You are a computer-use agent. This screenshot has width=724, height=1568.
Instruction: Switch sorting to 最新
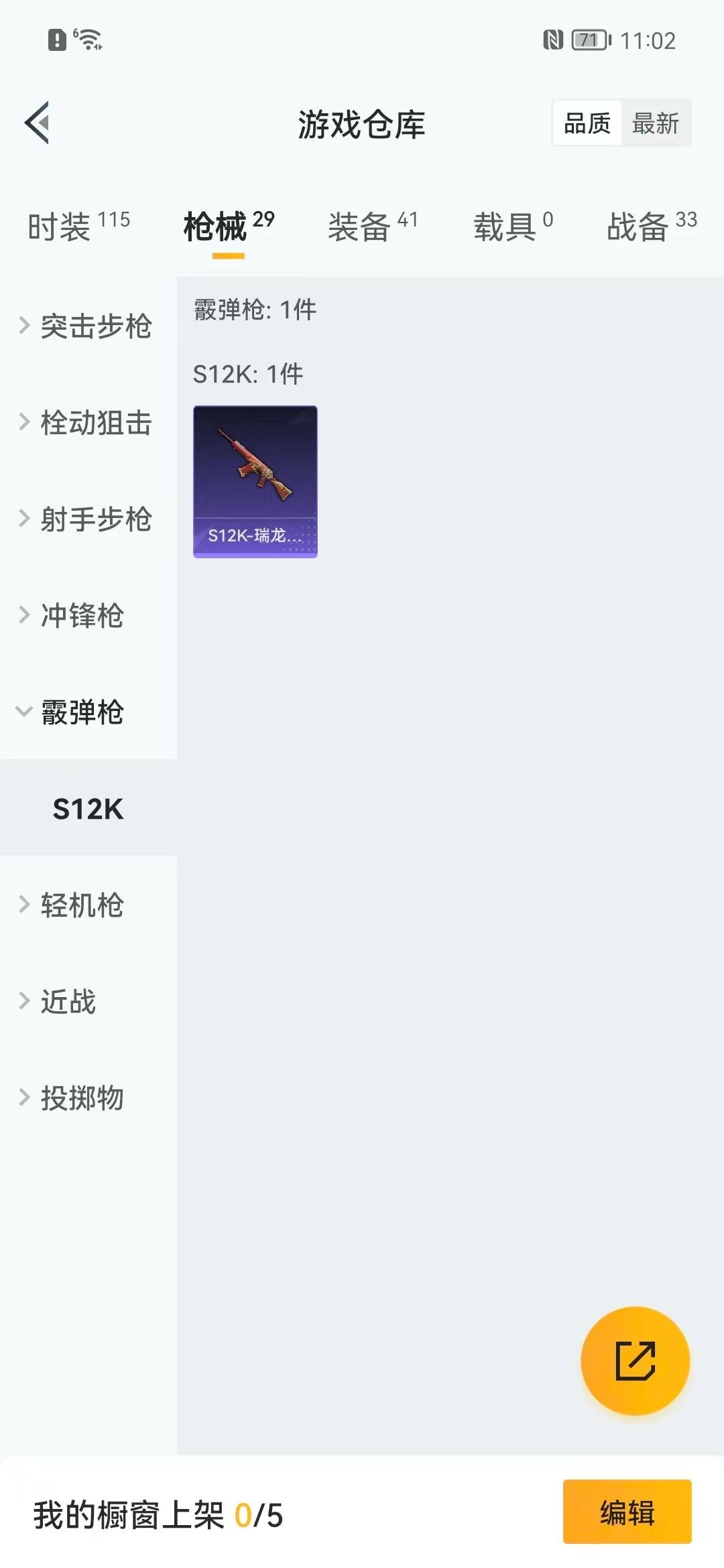point(656,123)
